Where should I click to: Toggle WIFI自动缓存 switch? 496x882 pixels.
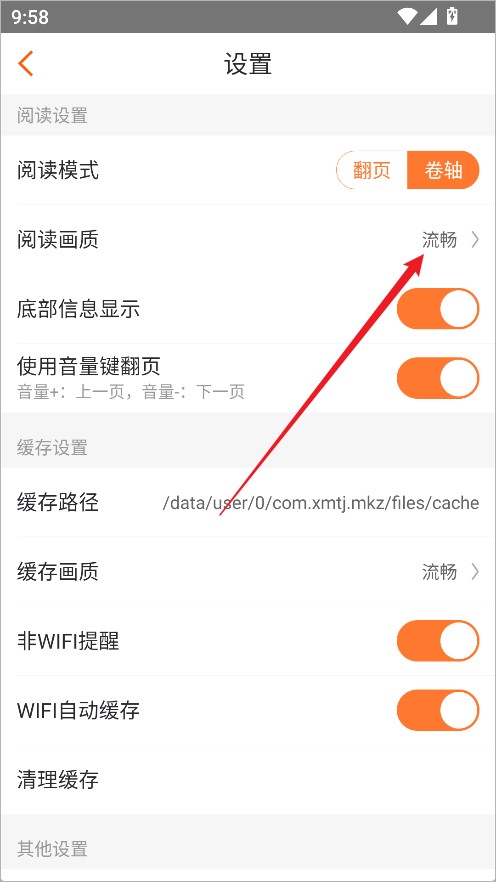point(438,710)
